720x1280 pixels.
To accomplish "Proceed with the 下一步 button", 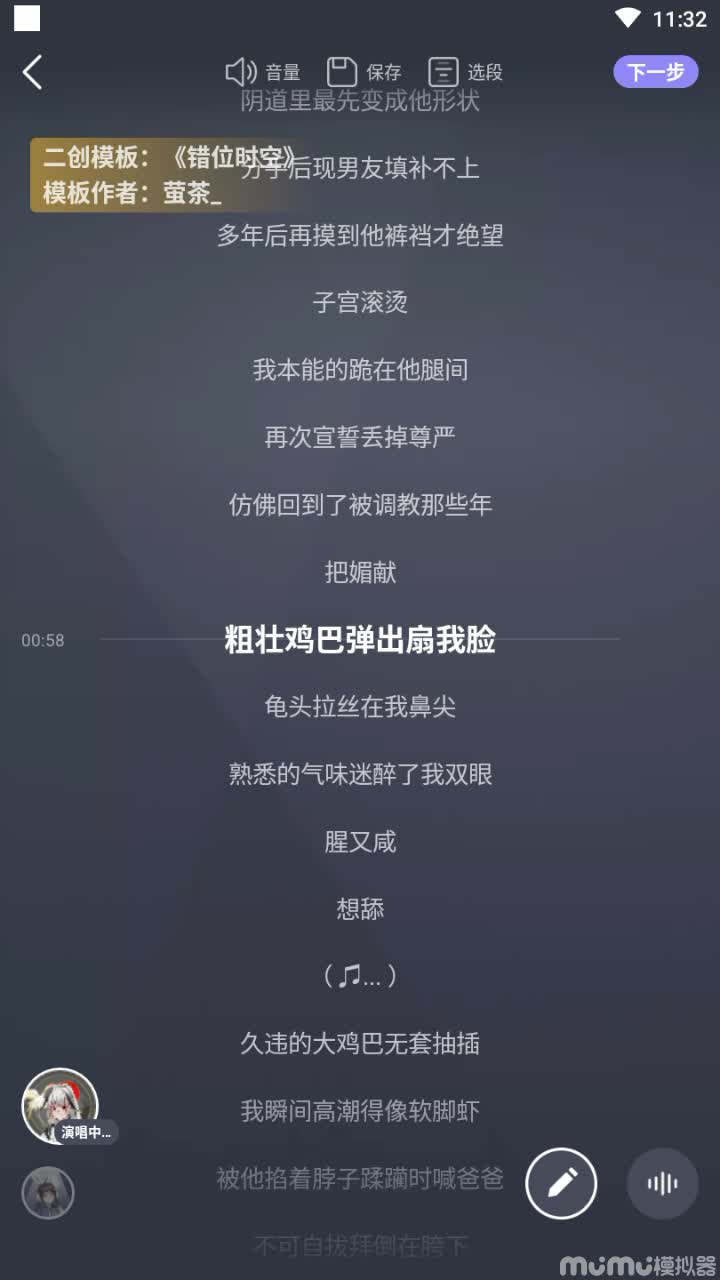I will 655,72.
